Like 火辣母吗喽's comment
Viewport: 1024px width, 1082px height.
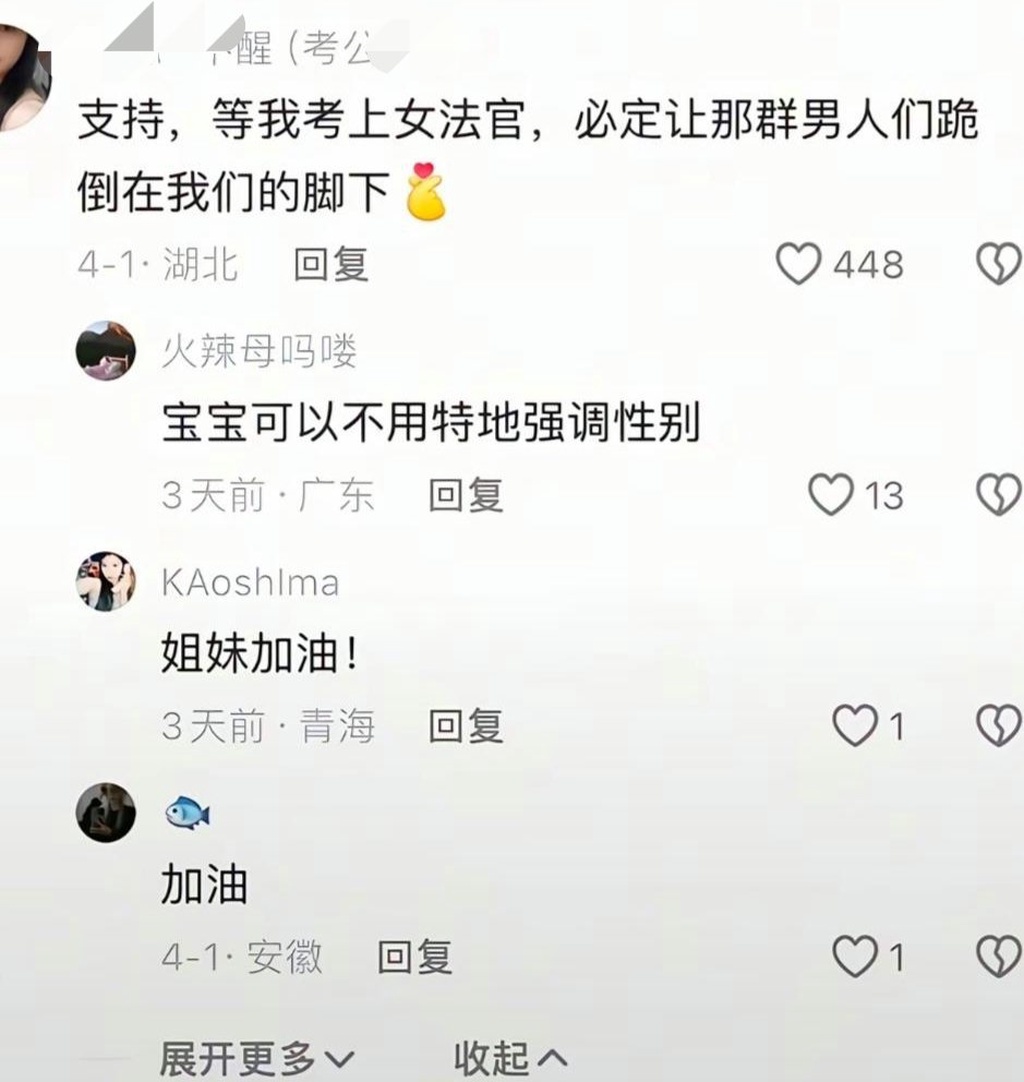[x=830, y=494]
